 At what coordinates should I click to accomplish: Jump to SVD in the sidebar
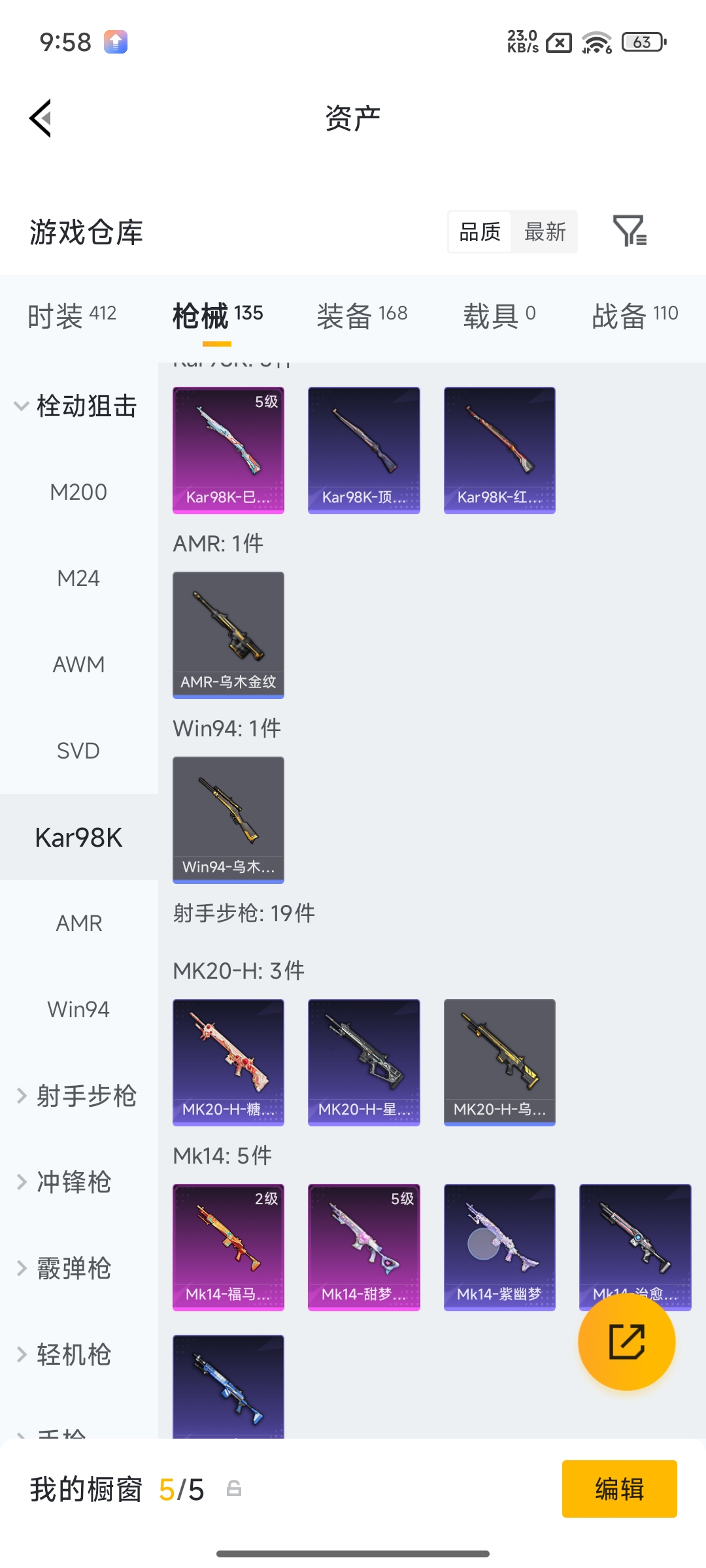click(78, 751)
